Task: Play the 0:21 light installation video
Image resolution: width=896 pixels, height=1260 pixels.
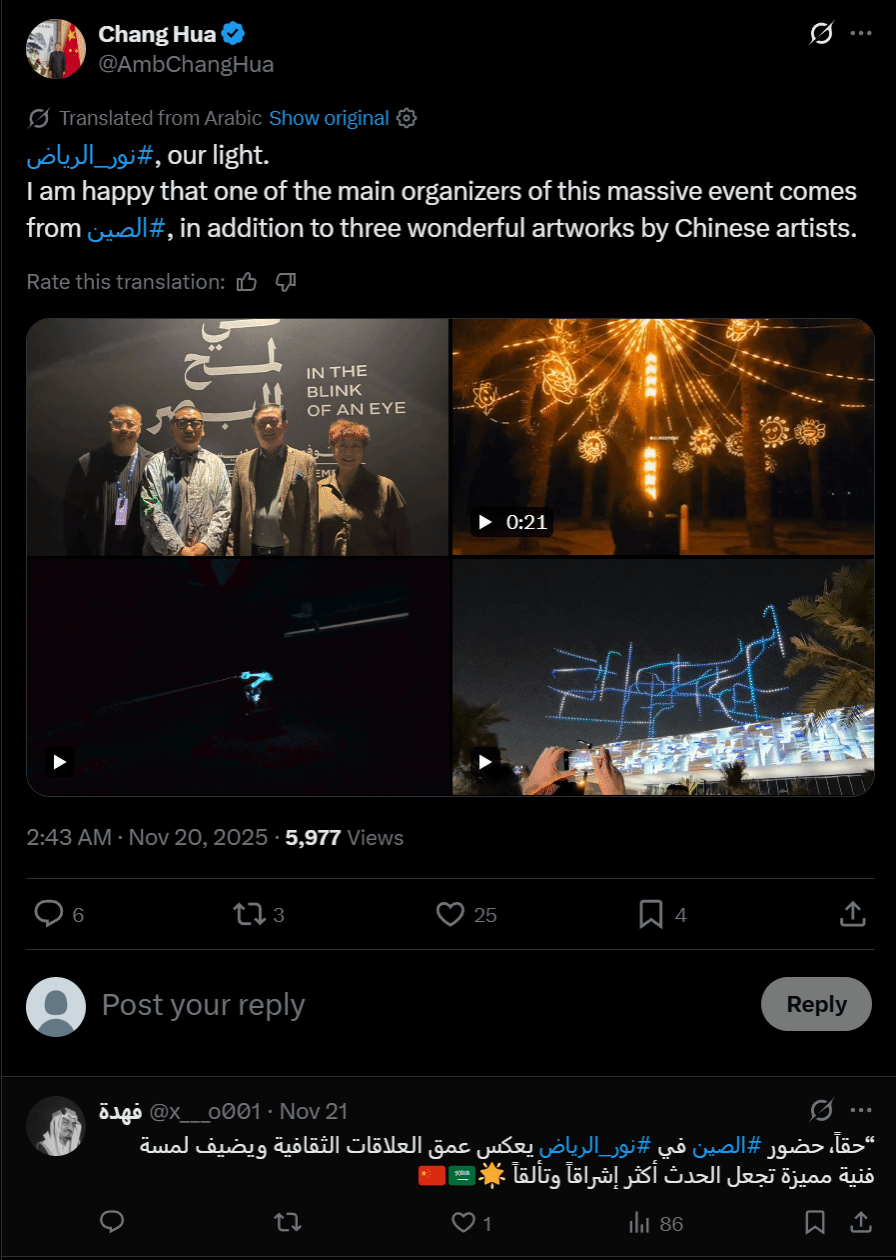Action: 663,437
